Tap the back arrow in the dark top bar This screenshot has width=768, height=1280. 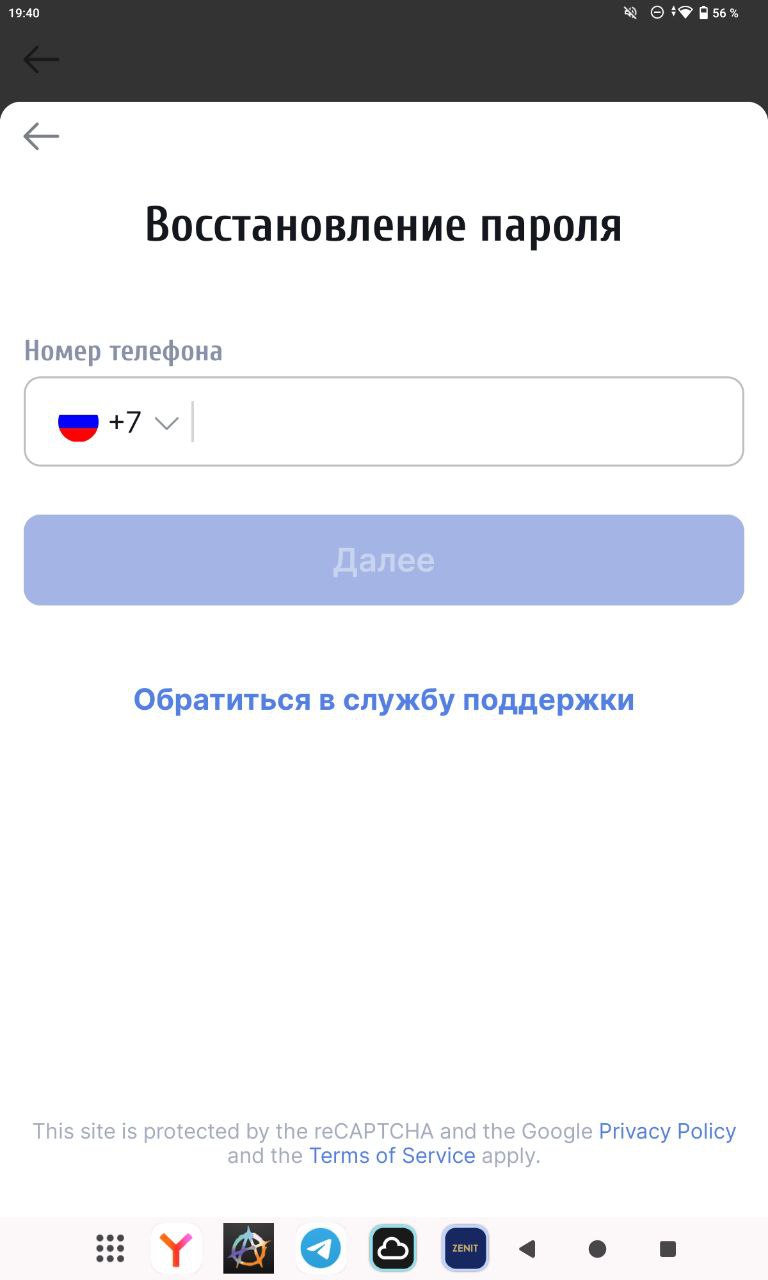click(x=41, y=59)
